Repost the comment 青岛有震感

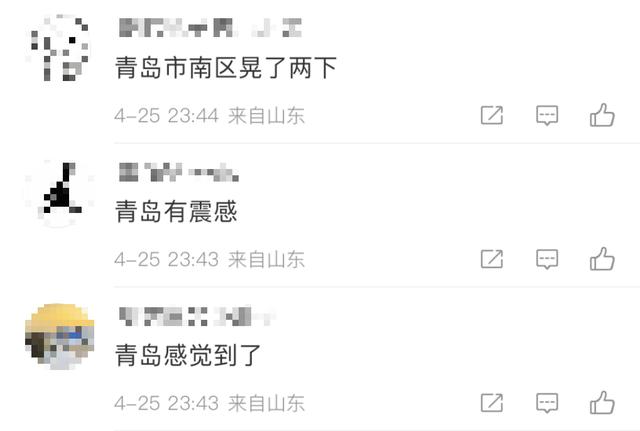coord(491,260)
